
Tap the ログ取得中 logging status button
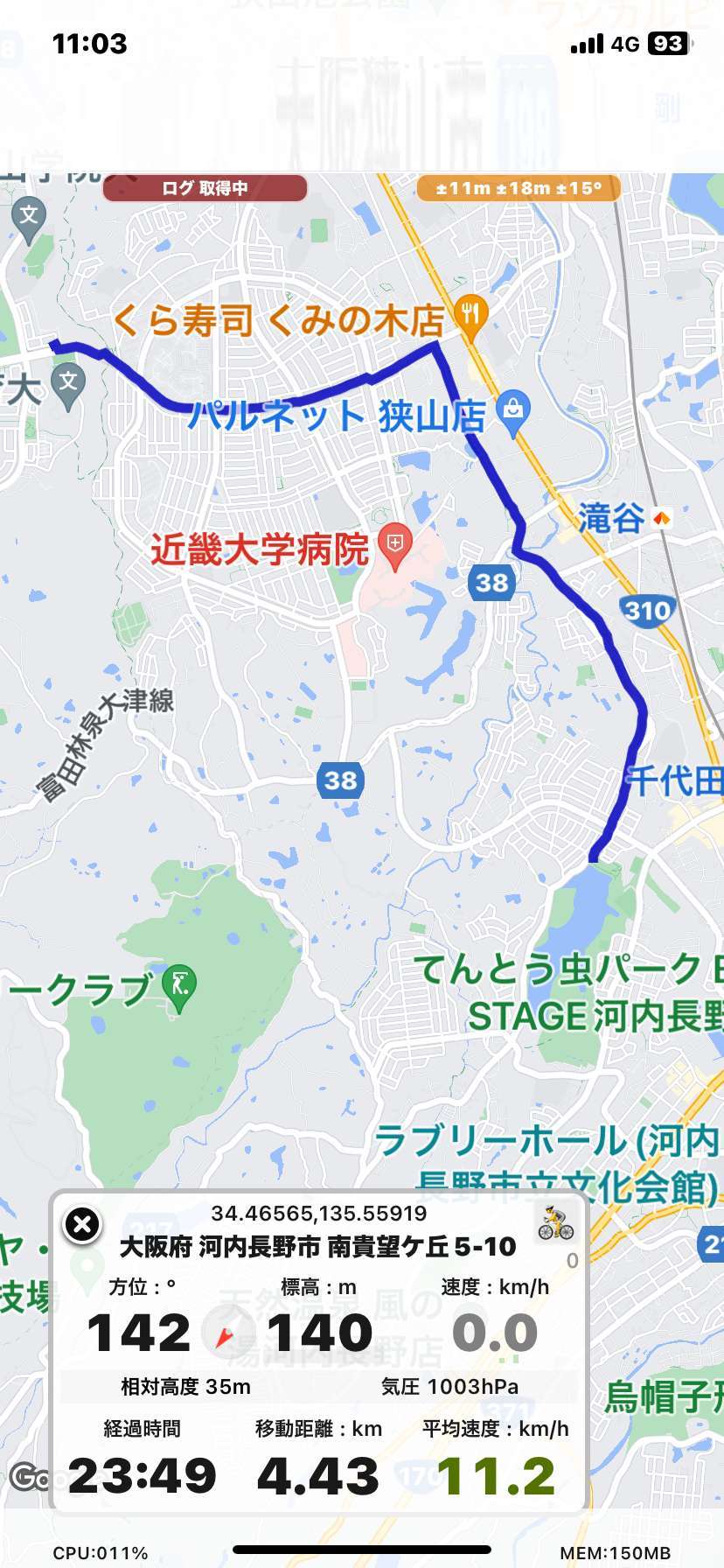(205, 188)
